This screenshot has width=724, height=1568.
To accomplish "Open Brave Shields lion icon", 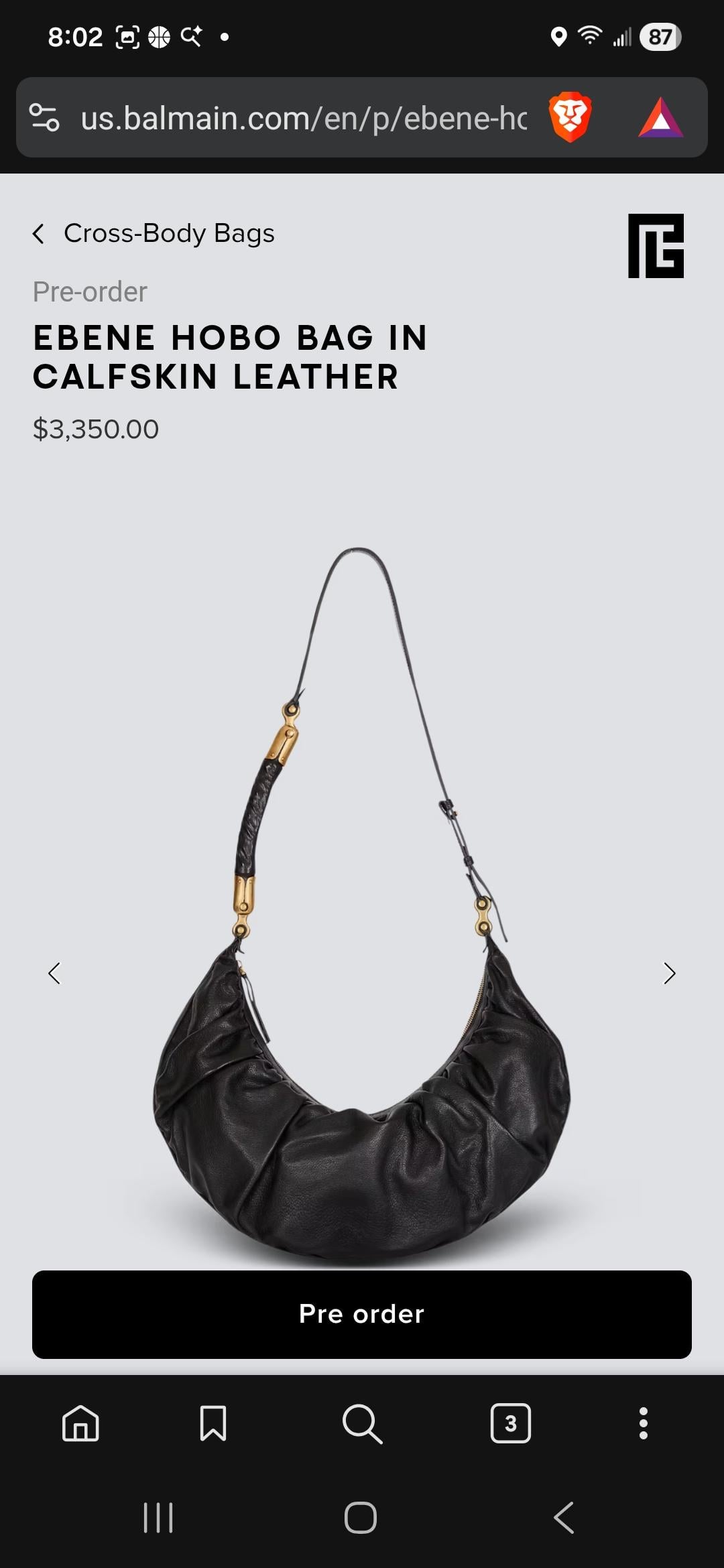I will click(570, 117).
